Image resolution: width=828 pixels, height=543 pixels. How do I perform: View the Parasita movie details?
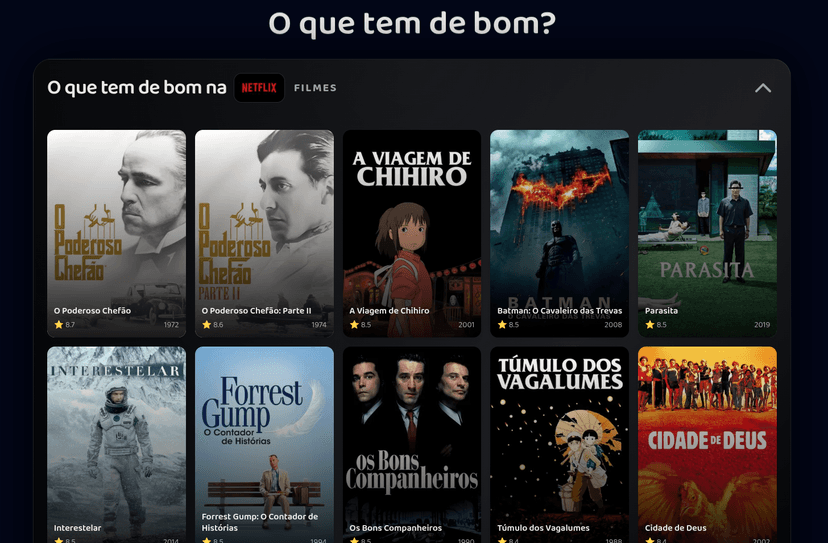tap(707, 232)
